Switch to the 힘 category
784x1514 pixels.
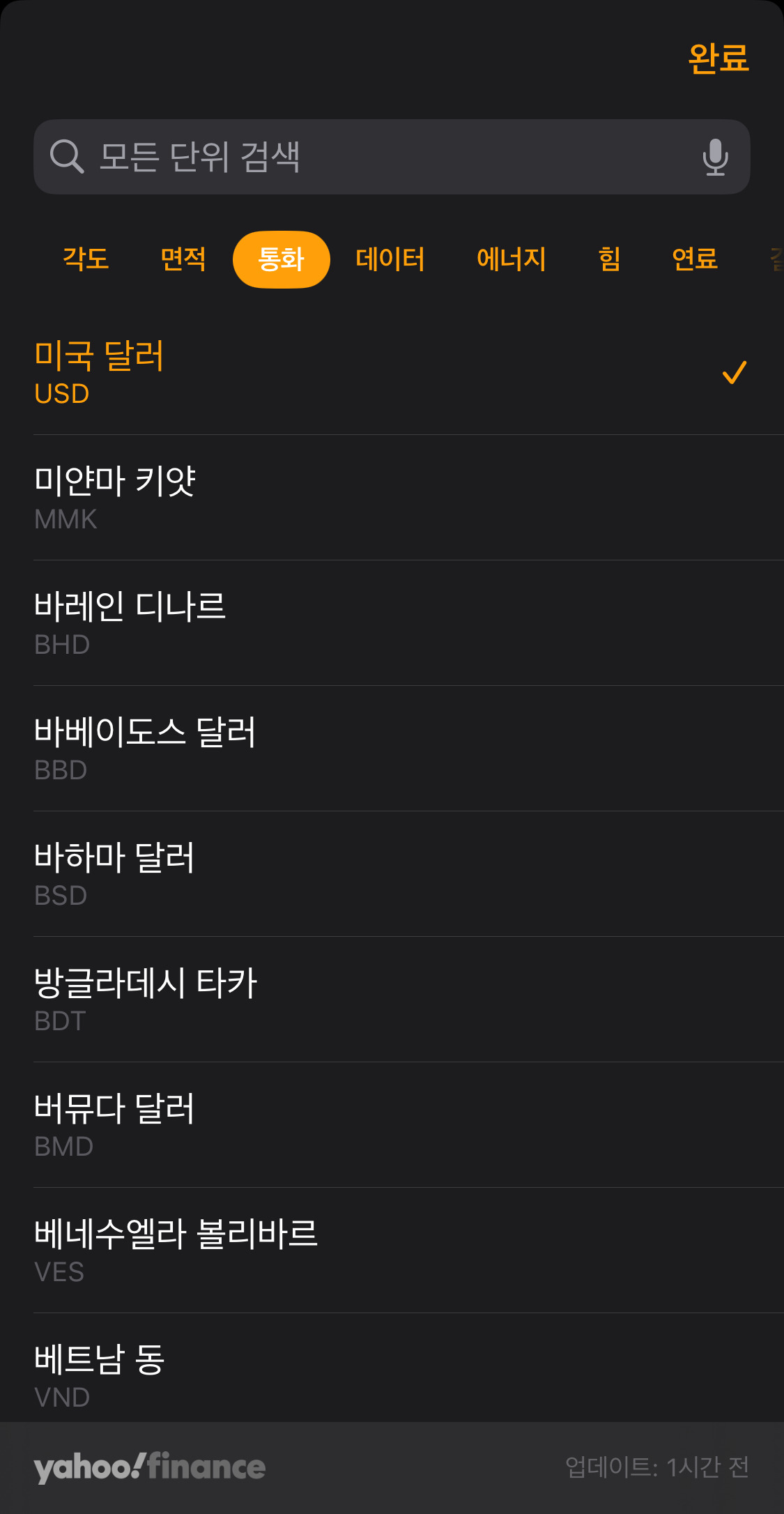tap(609, 259)
